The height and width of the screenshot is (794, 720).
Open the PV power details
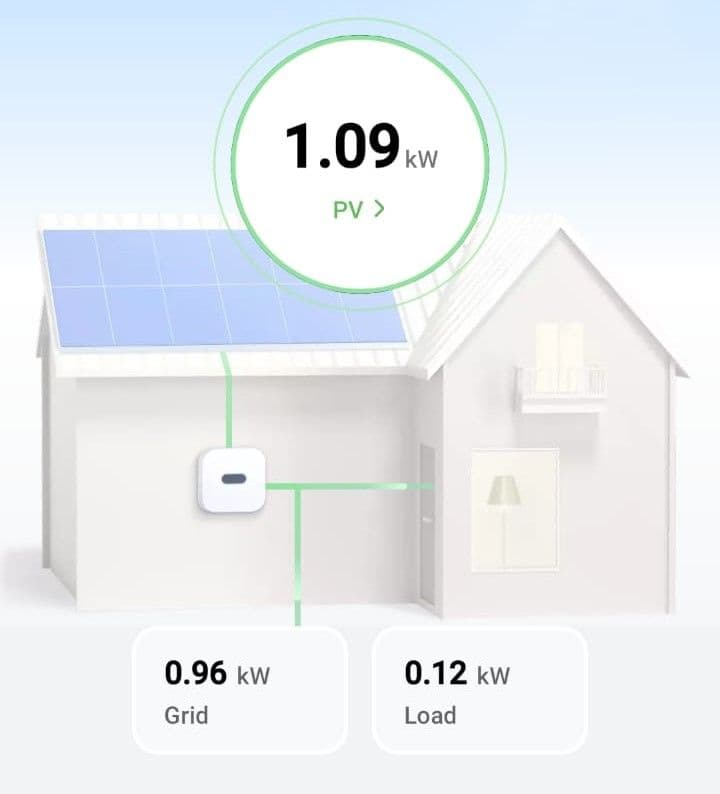[x=359, y=209]
